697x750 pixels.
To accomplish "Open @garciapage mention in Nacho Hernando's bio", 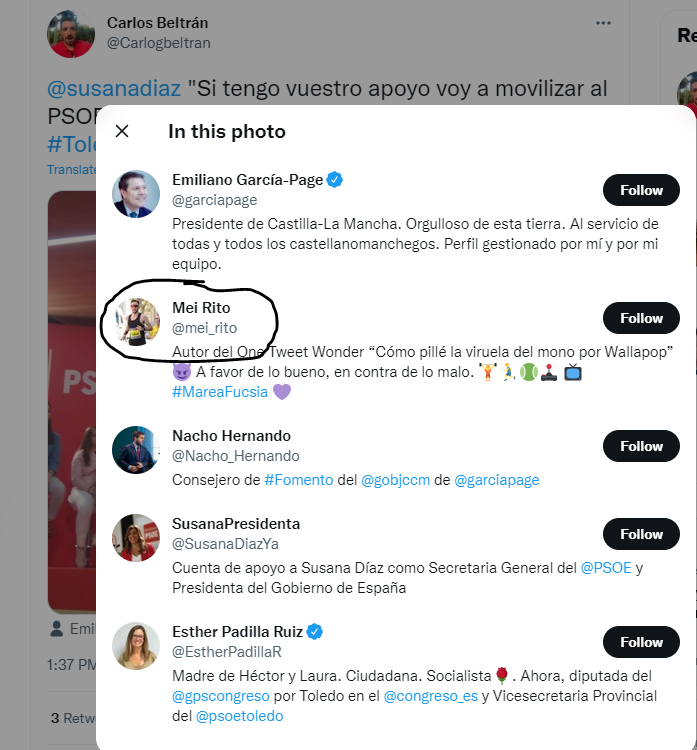I will tap(496, 480).
